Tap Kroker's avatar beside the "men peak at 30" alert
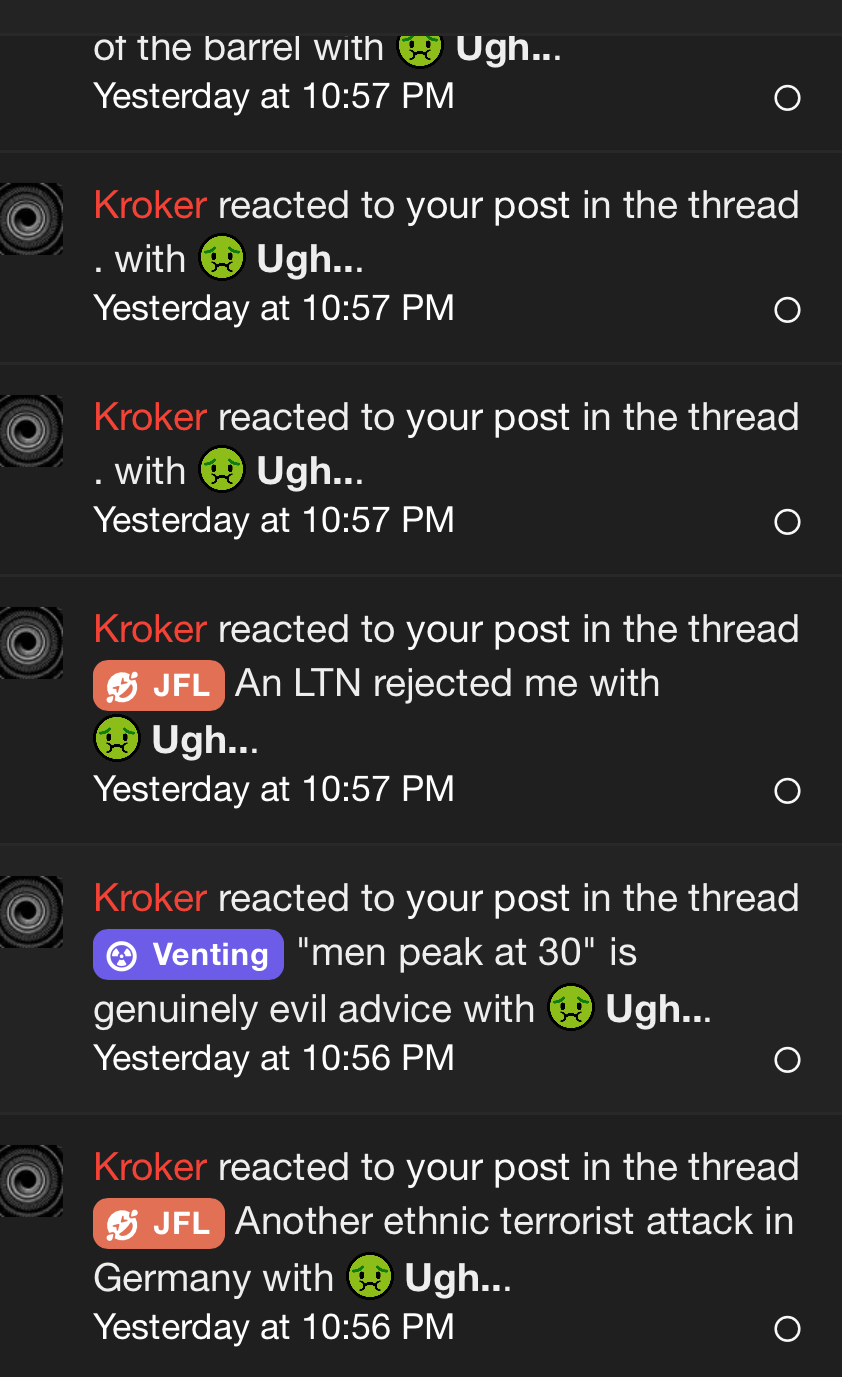The image size is (842, 1377). 30,911
